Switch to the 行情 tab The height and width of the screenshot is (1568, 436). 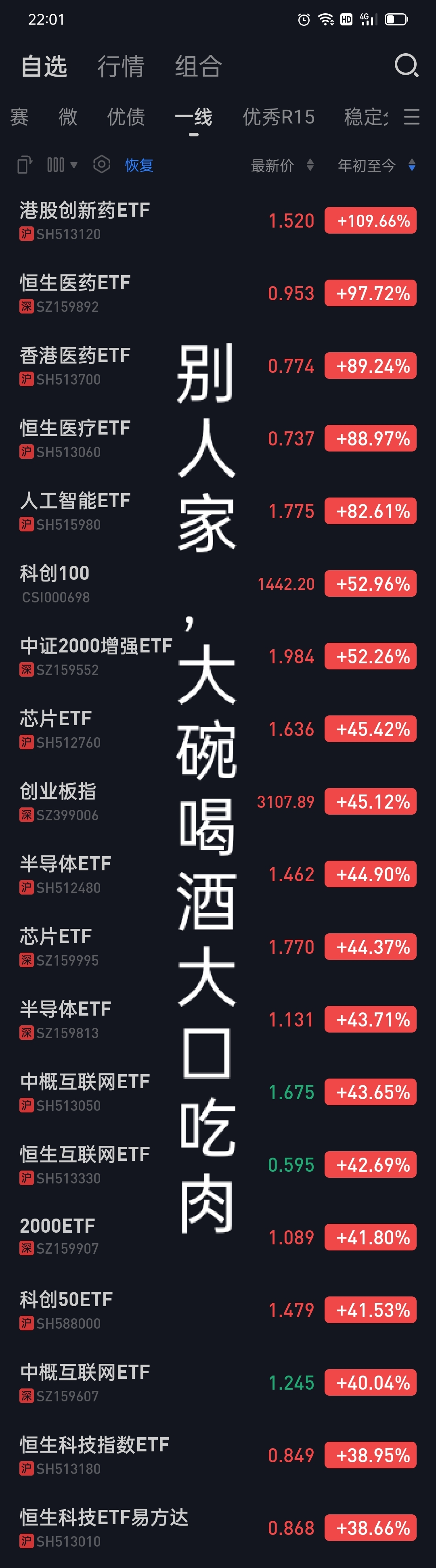[121, 66]
